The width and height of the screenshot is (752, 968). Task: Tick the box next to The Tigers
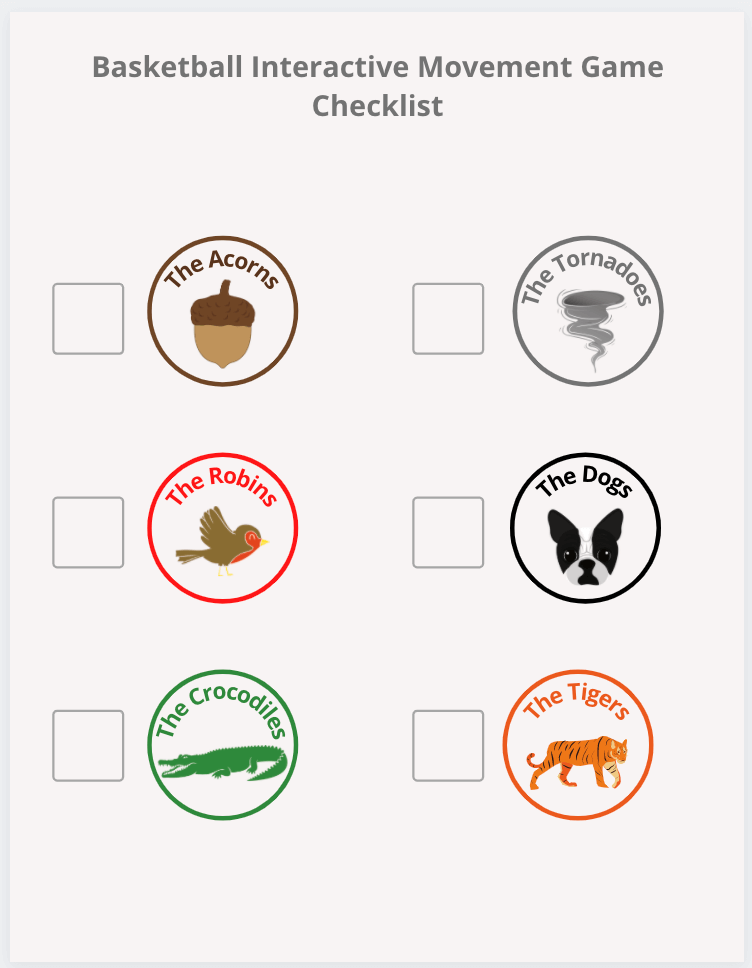pos(448,746)
